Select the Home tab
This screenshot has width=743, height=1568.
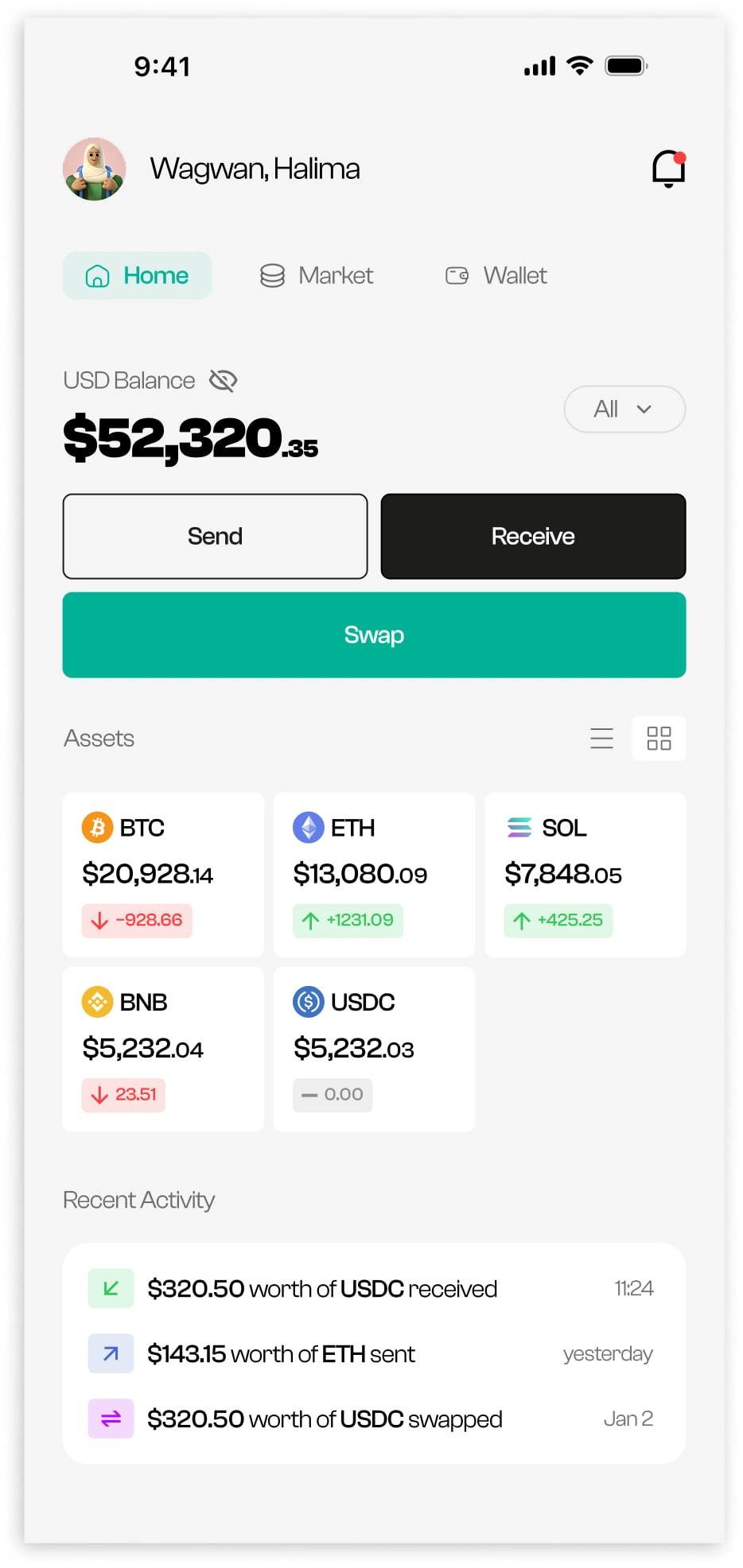coord(138,276)
